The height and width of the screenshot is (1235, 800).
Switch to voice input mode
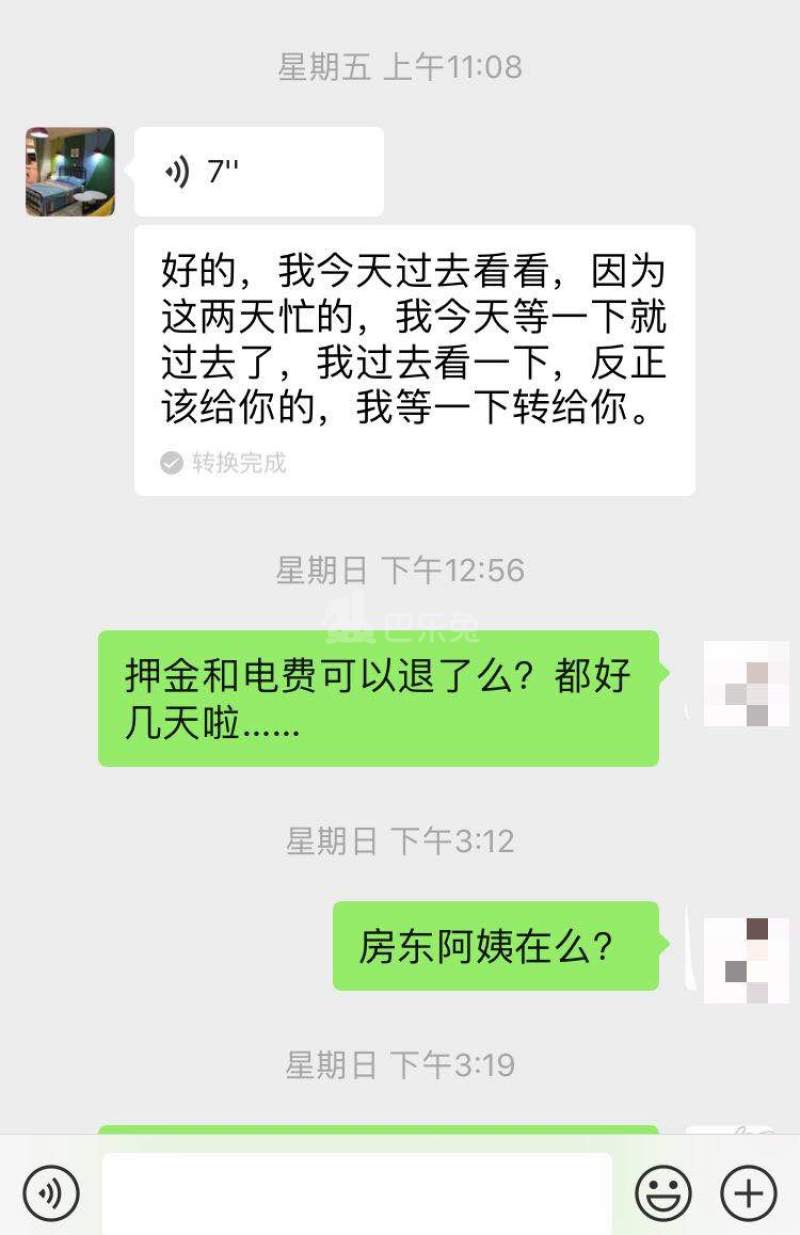click(x=51, y=1193)
